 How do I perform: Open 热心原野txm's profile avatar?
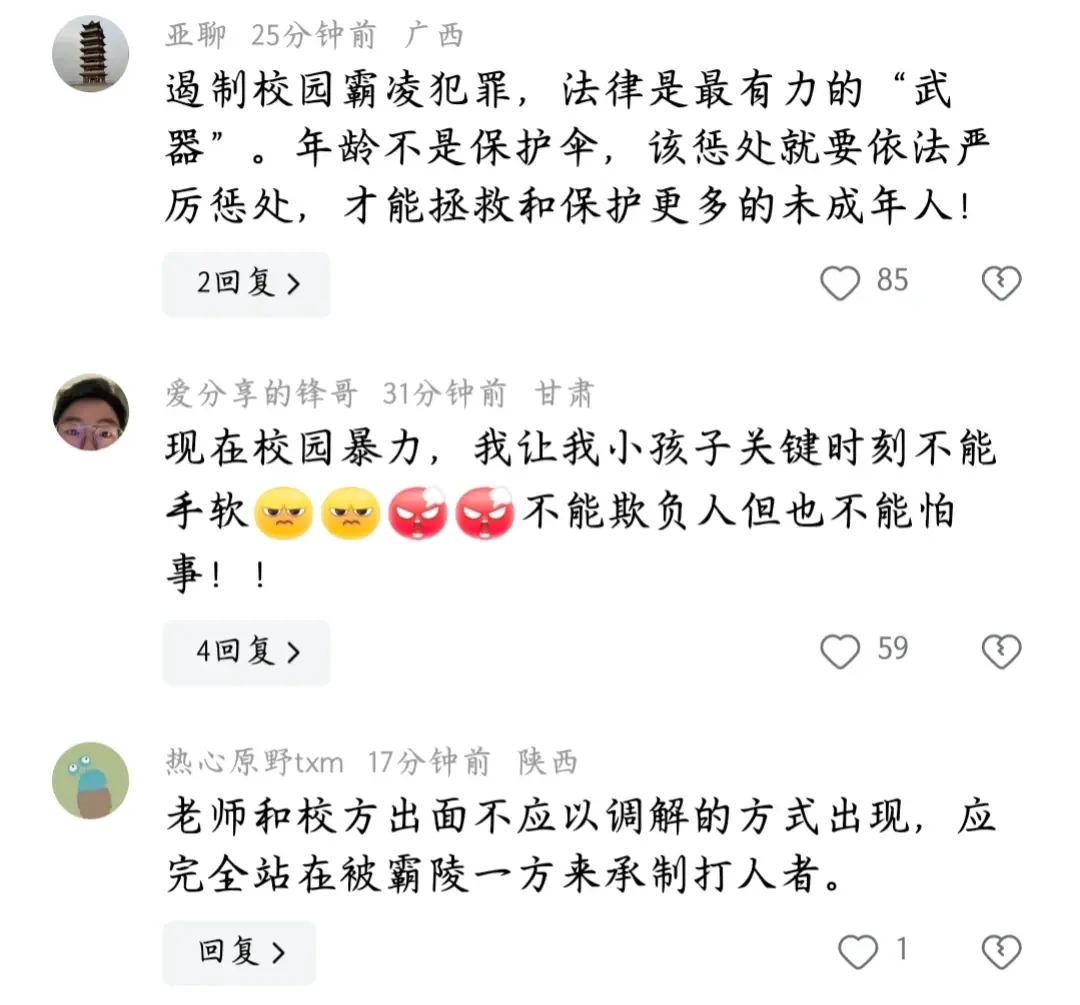[91, 781]
